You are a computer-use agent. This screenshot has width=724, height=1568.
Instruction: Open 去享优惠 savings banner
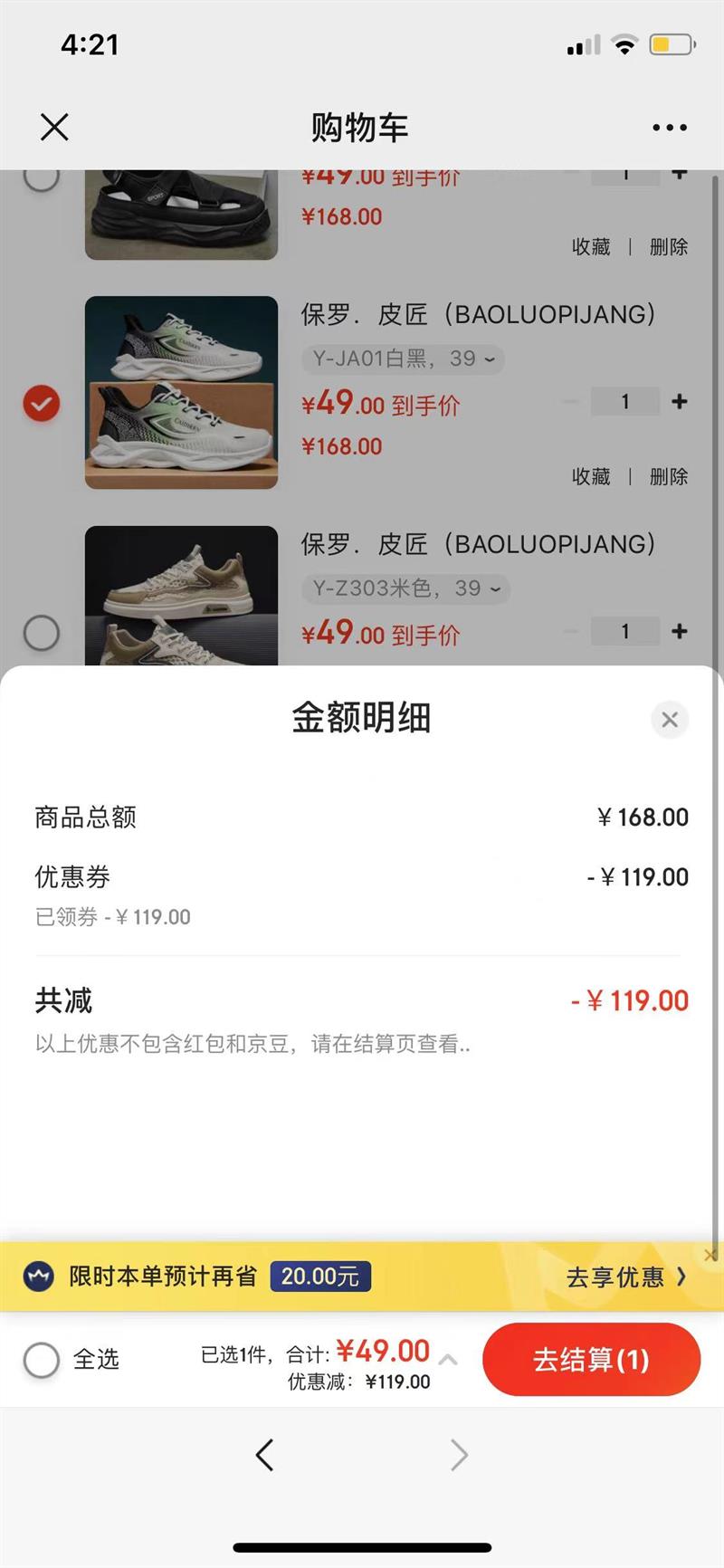click(x=625, y=1276)
